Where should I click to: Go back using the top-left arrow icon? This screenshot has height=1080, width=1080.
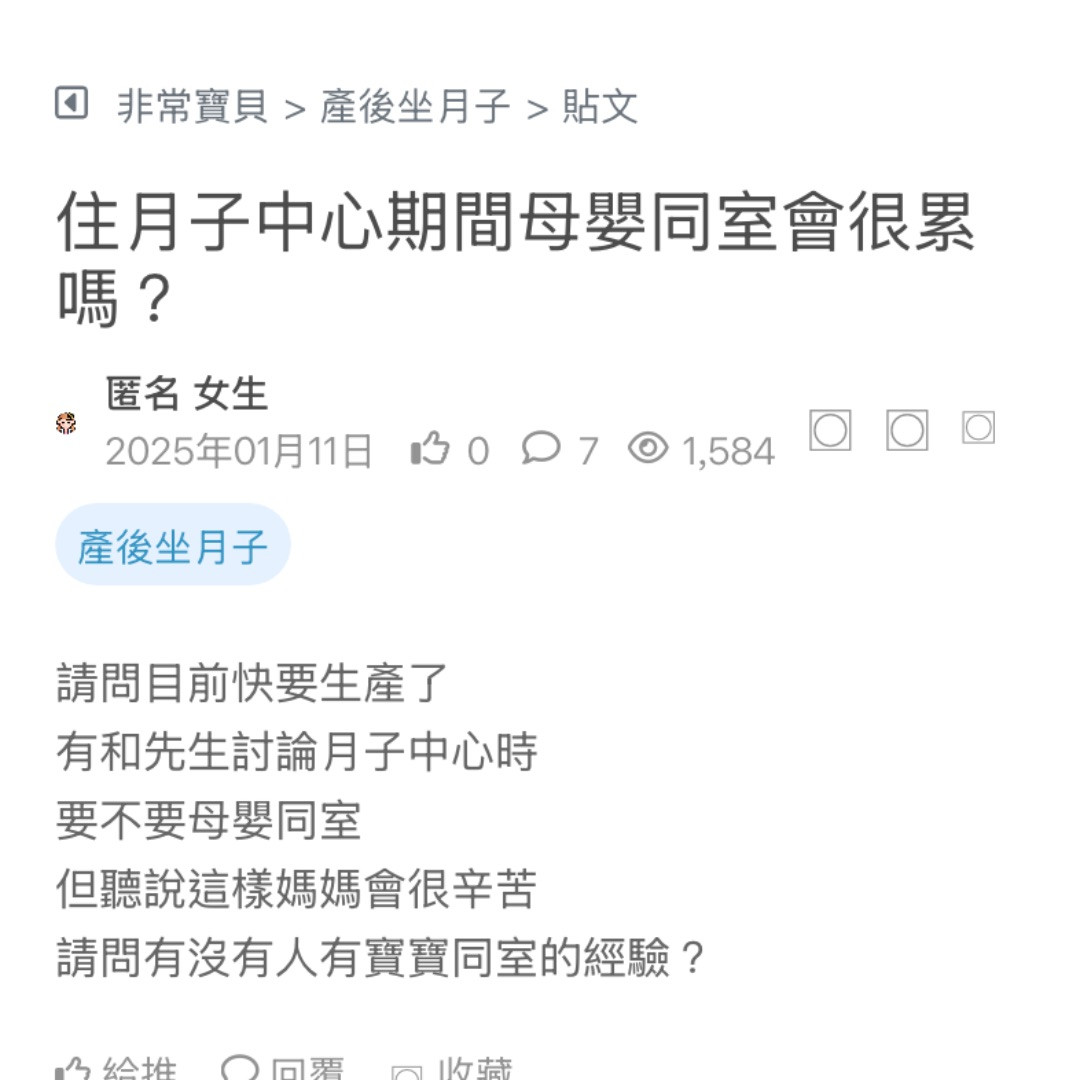[71, 103]
